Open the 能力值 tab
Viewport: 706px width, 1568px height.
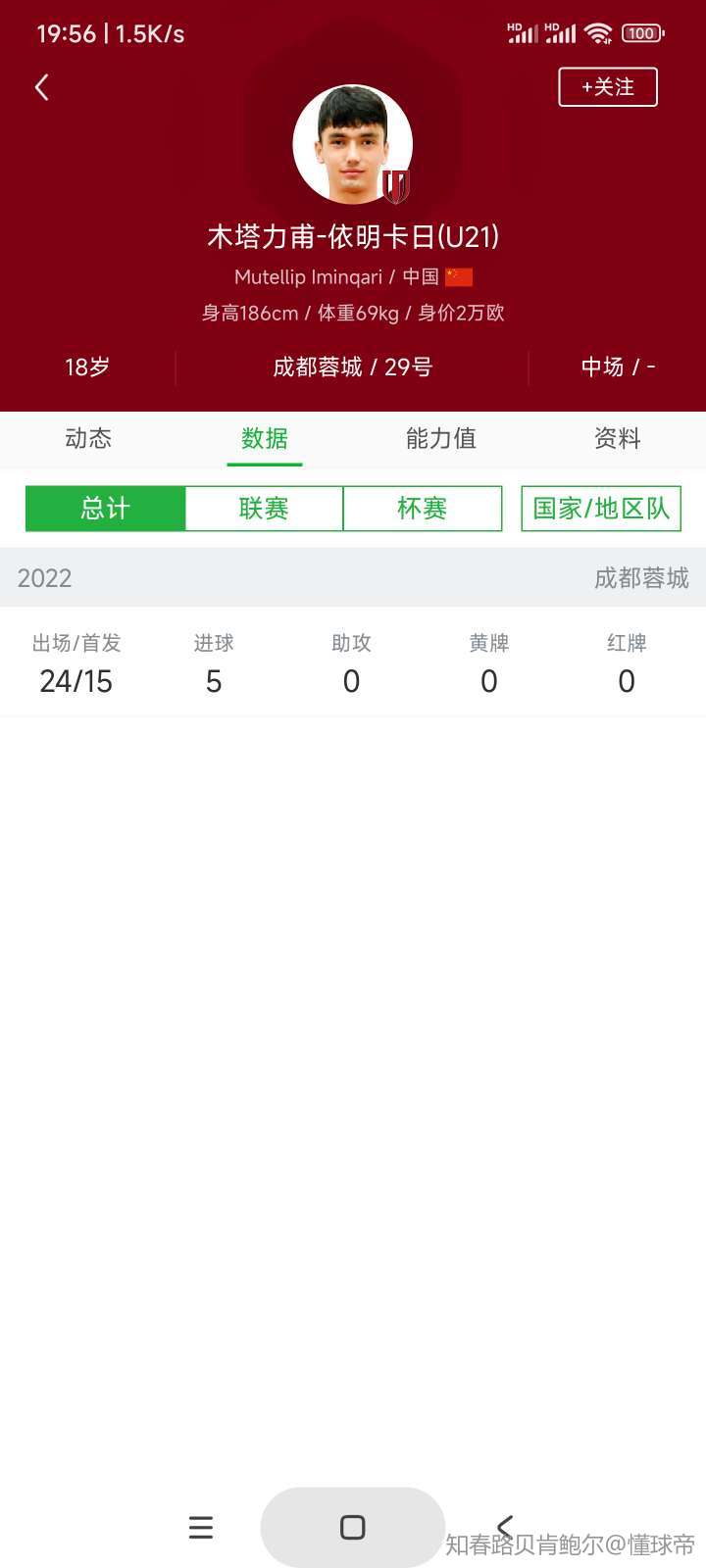click(441, 438)
